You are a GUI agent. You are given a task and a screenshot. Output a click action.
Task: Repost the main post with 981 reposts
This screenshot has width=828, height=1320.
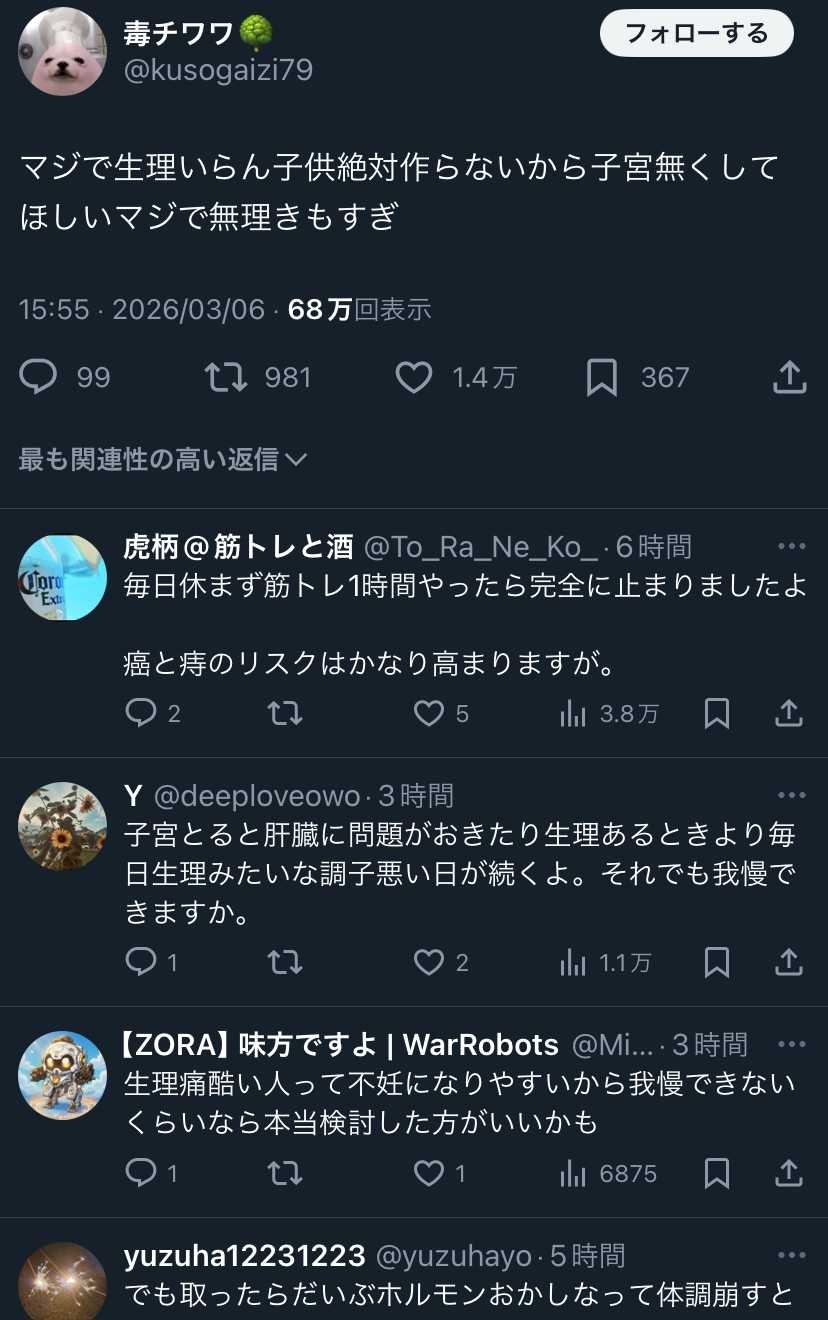[x=227, y=377]
